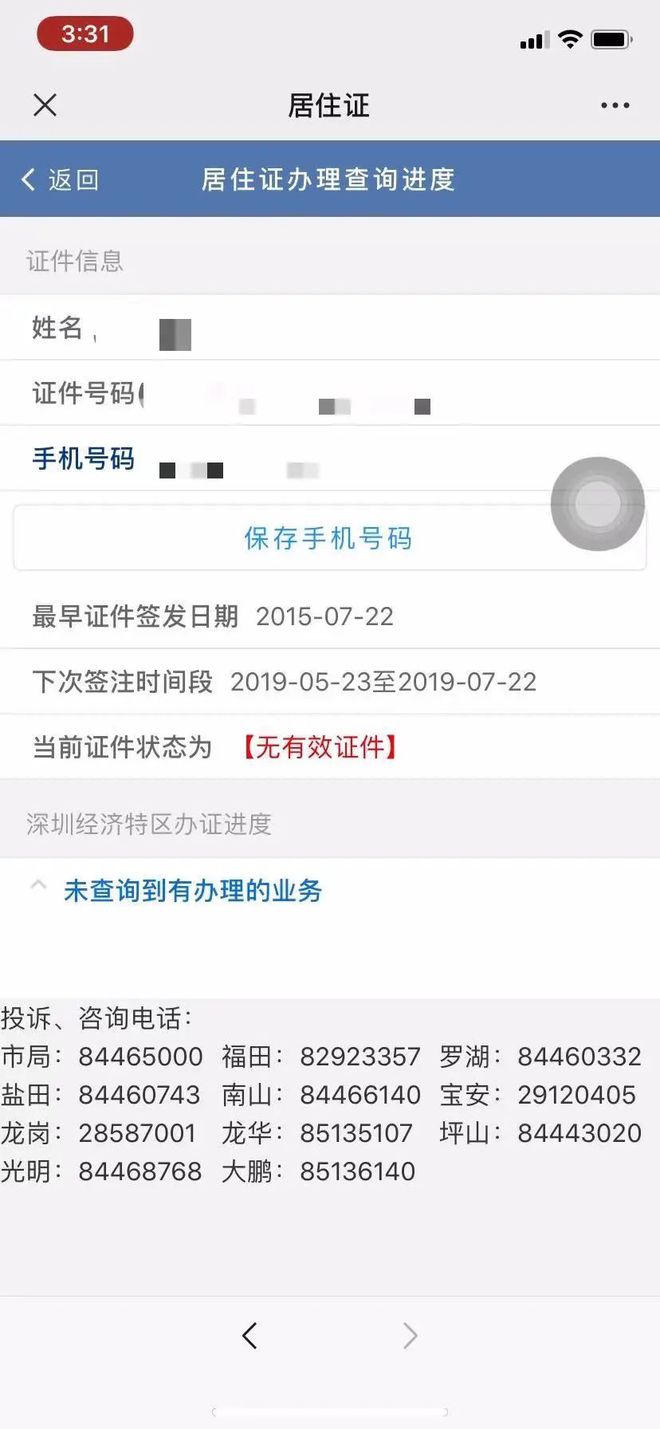The image size is (660, 1429).
Task: Tap 返回 to go back
Action: point(60,180)
